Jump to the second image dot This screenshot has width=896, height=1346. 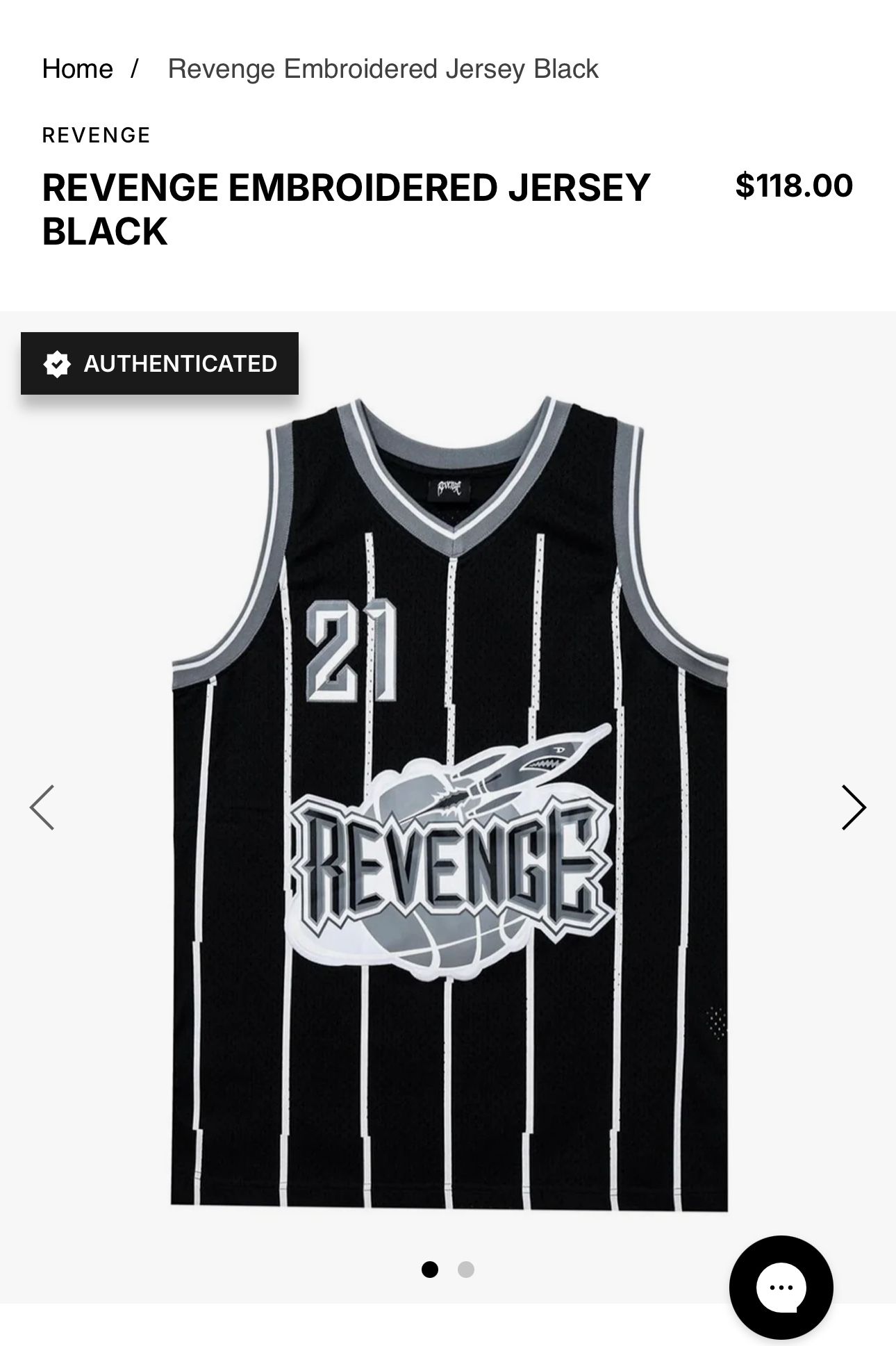click(466, 1270)
